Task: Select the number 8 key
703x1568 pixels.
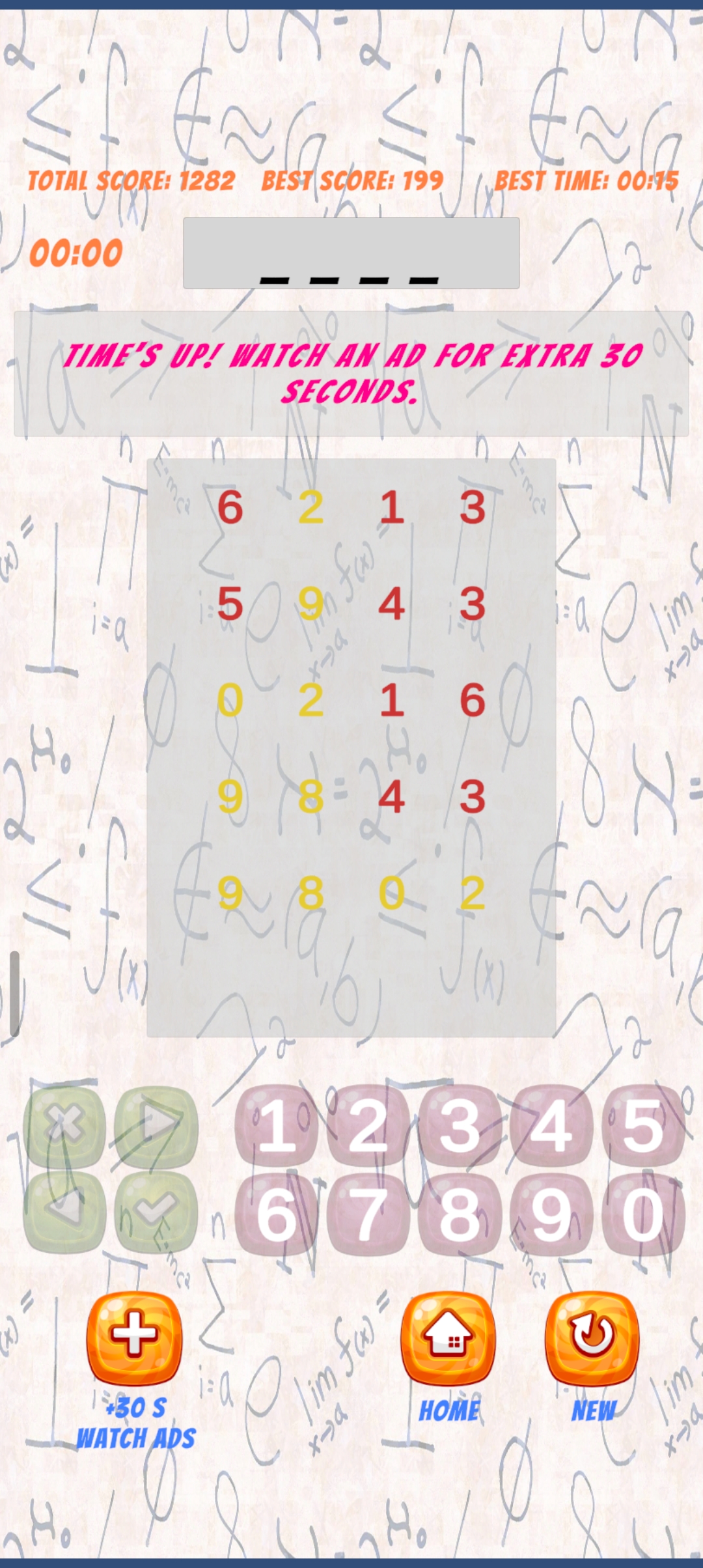Action: tap(460, 1214)
